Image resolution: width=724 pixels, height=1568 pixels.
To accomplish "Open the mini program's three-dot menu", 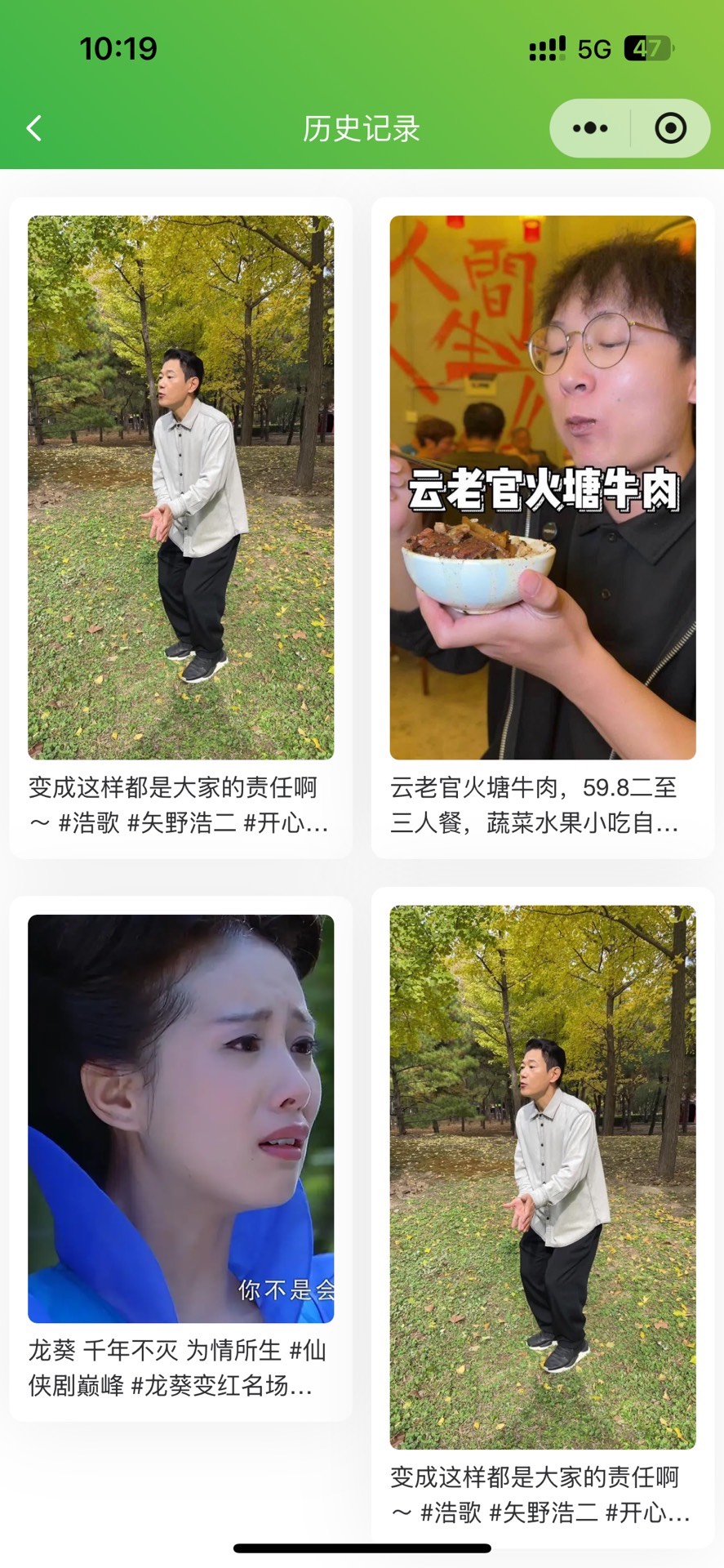I will pyautogui.click(x=590, y=128).
